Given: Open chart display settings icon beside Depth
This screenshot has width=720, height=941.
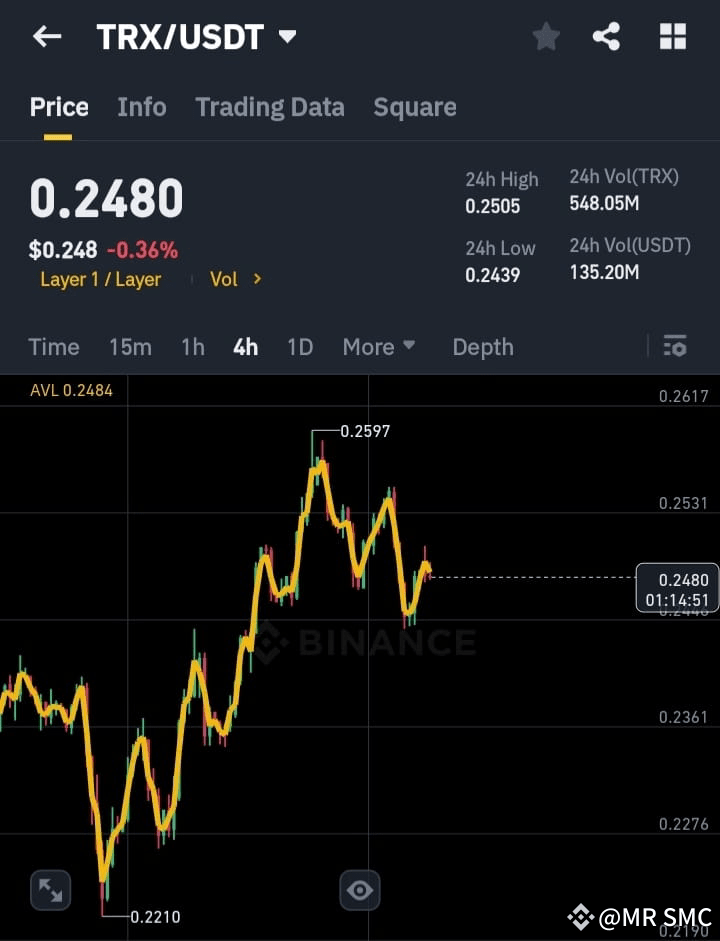Looking at the screenshot, I should (x=675, y=346).
